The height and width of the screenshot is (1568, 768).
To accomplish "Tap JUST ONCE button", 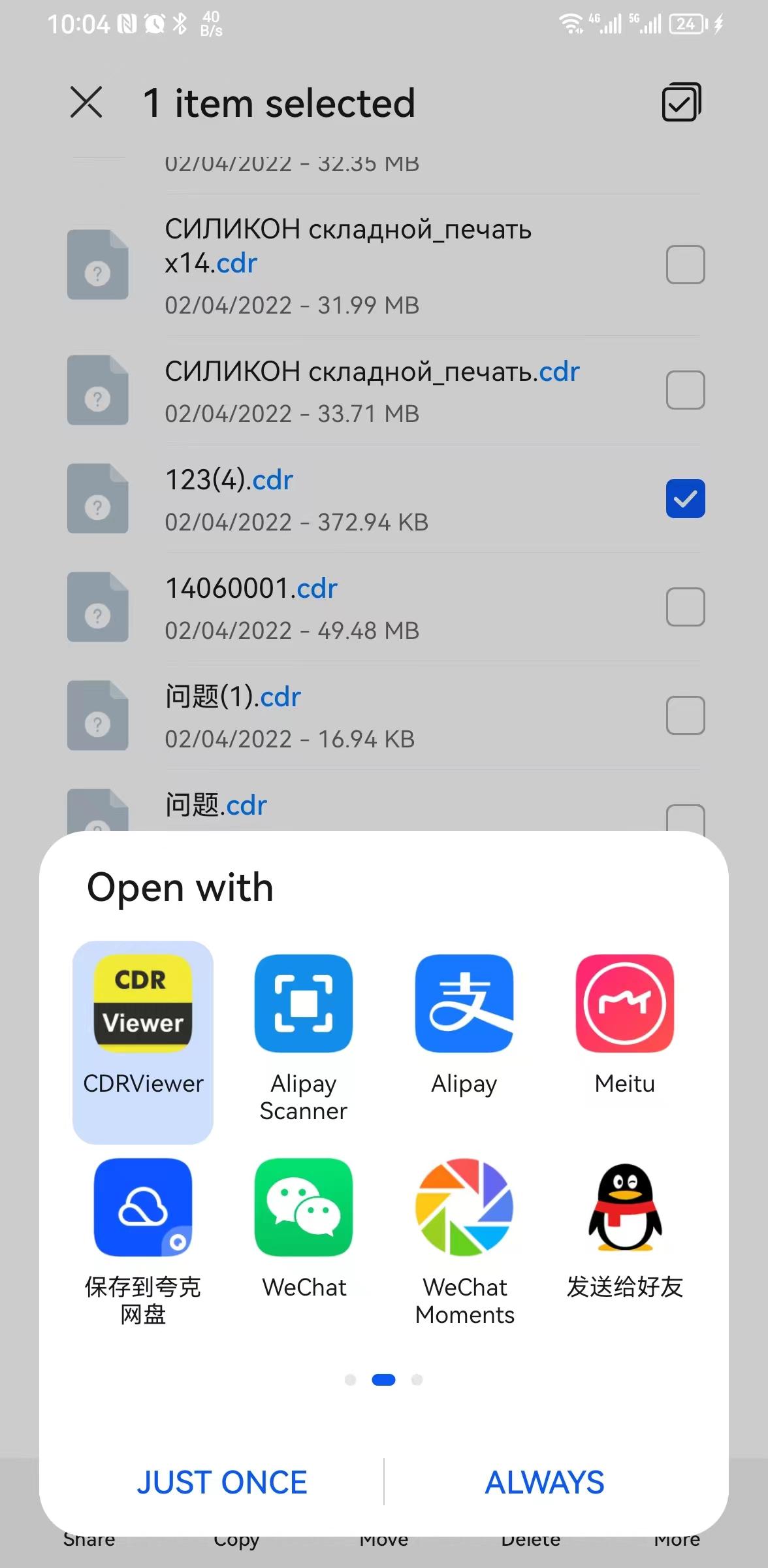I will pos(222,1482).
